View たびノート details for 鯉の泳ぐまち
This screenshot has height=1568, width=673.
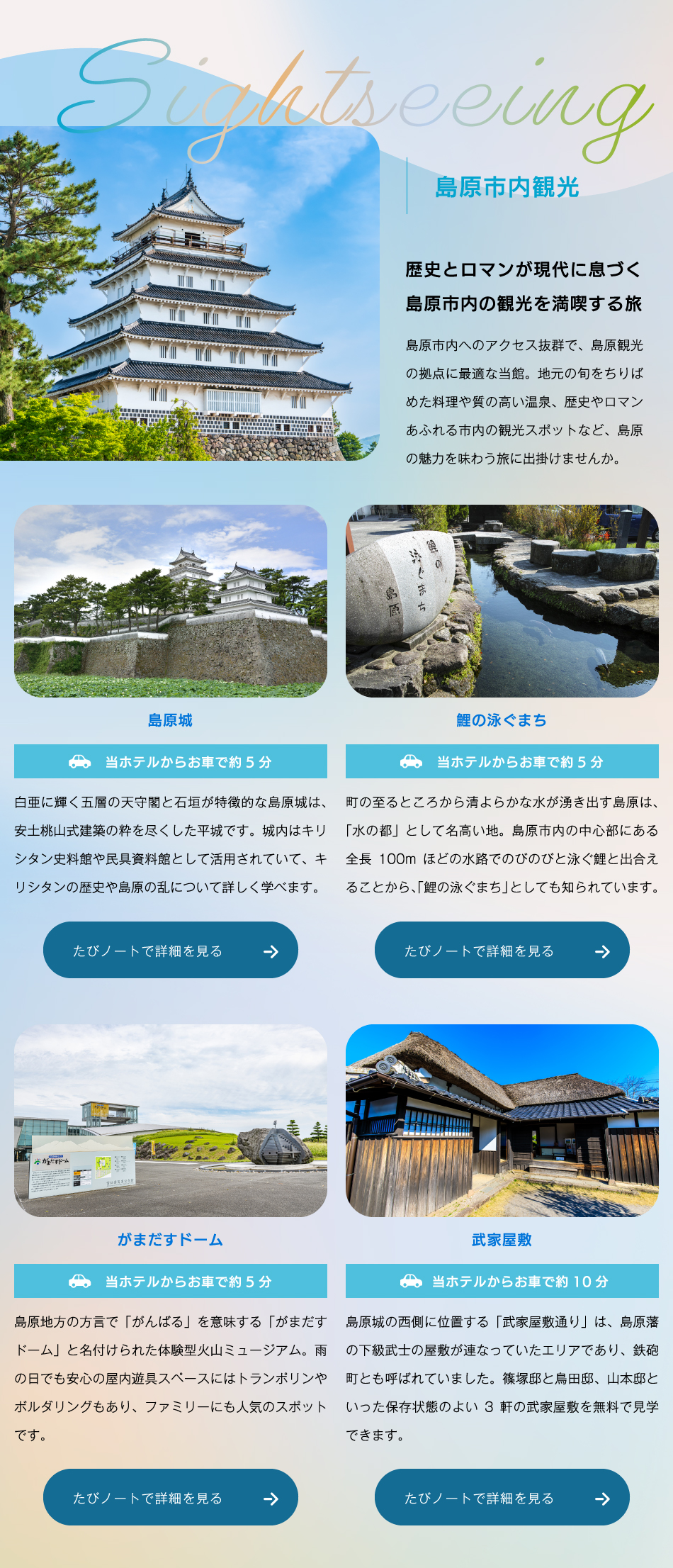click(502, 950)
